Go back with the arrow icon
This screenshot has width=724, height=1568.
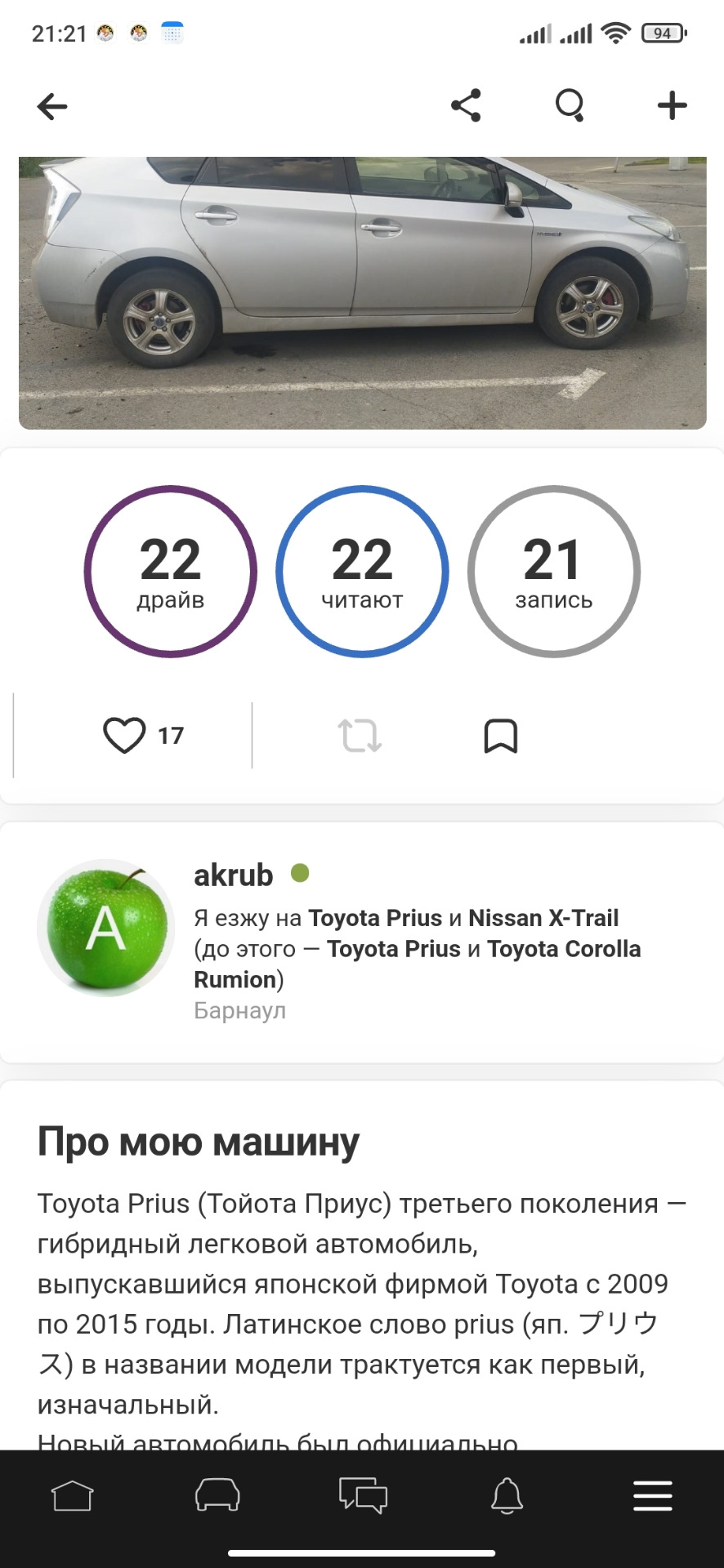[x=51, y=106]
